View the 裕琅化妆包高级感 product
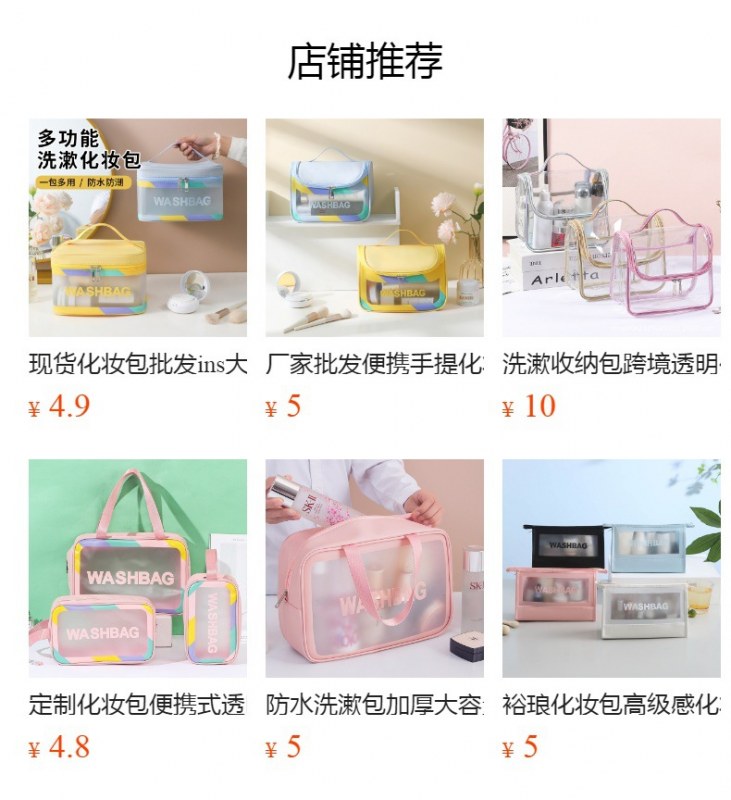 point(610,568)
